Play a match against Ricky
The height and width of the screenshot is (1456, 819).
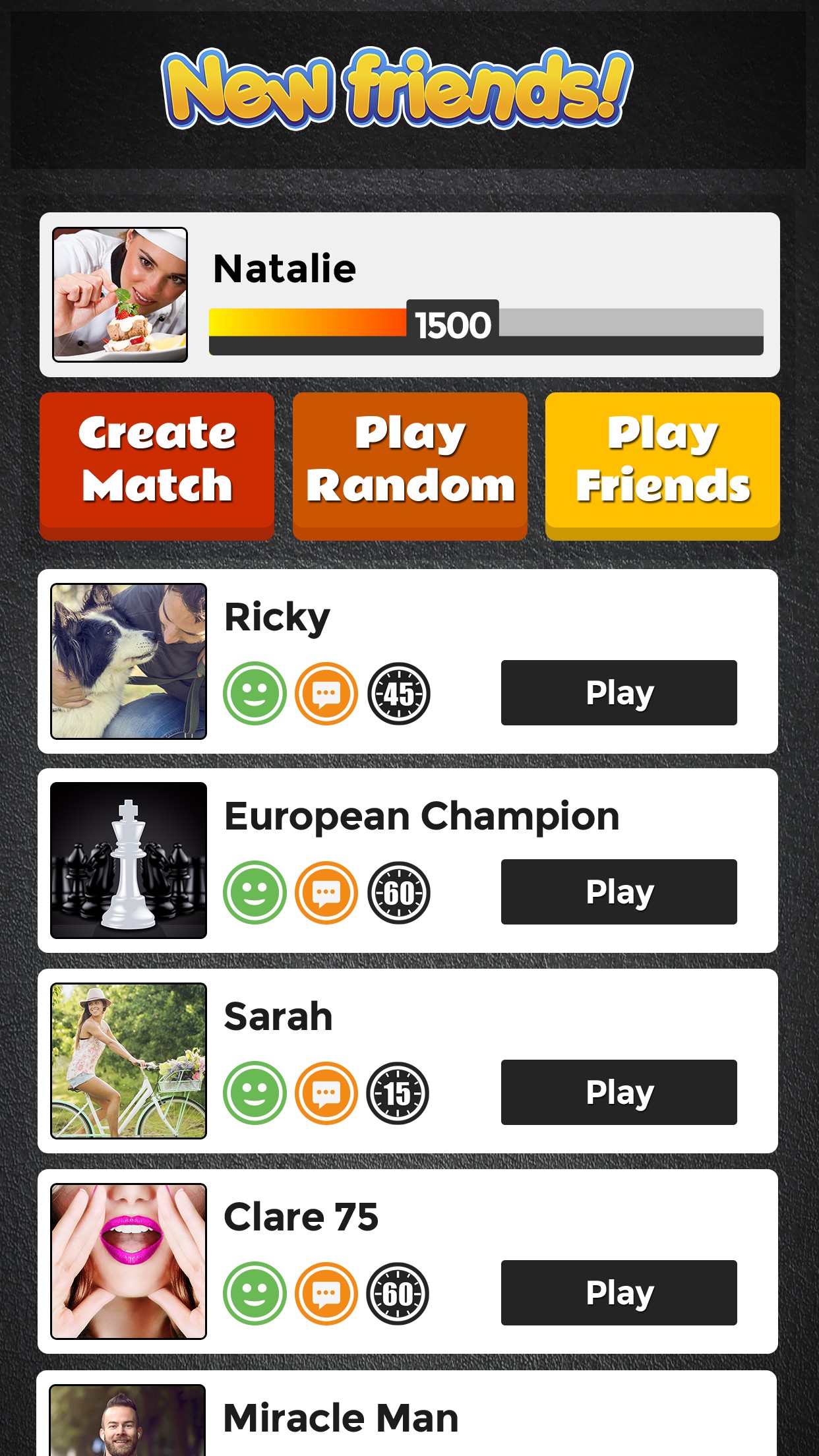619,692
